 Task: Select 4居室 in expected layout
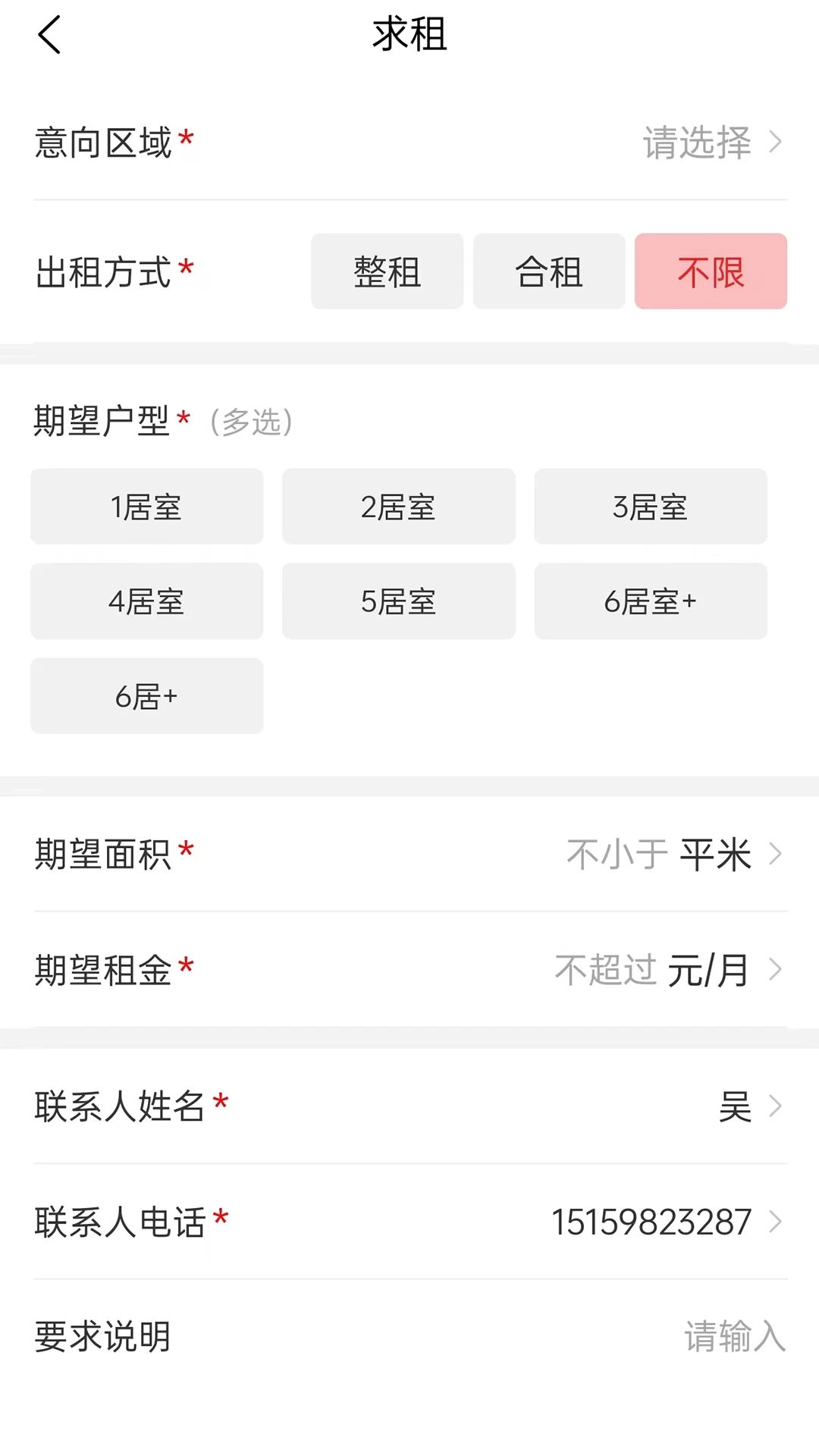[146, 601]
